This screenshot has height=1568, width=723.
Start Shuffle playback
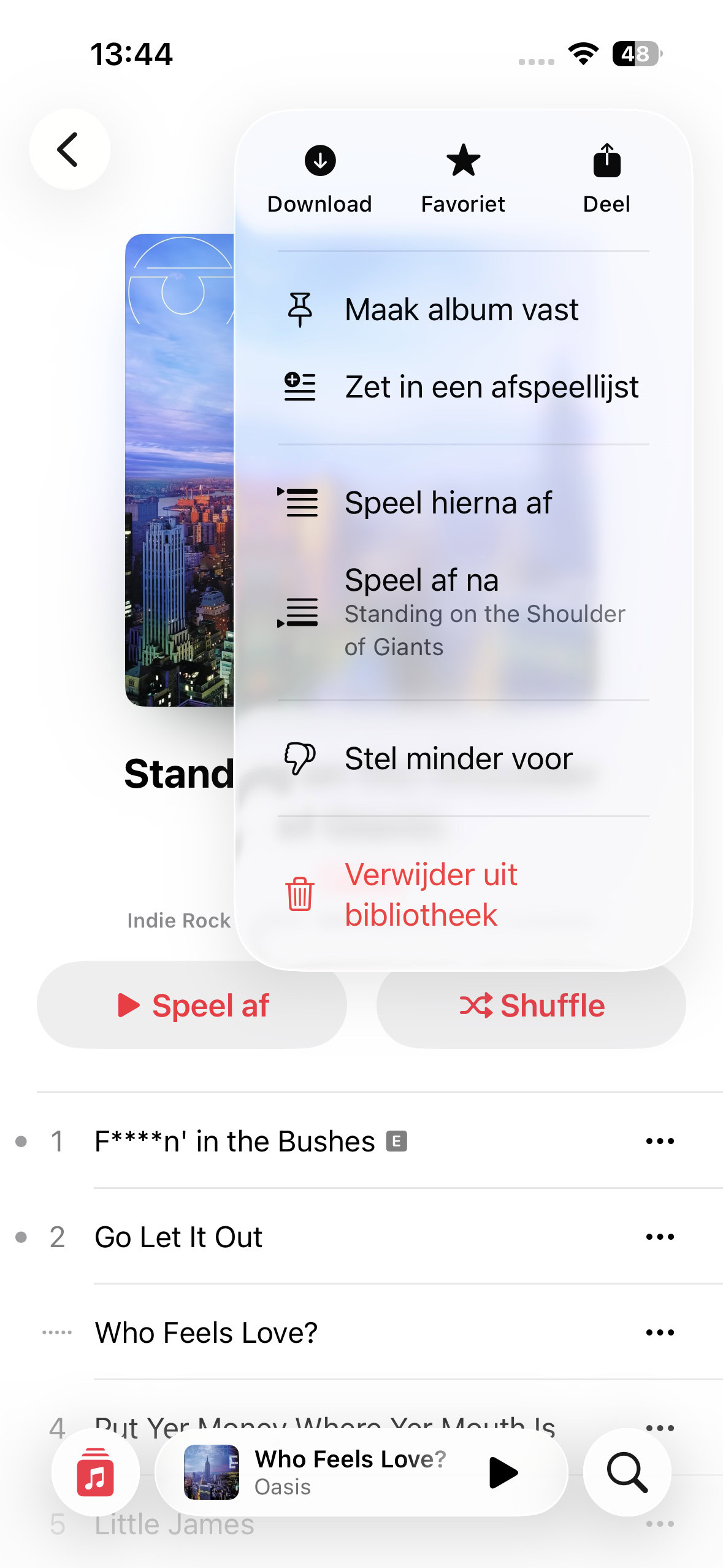(x=531, y=1005)
